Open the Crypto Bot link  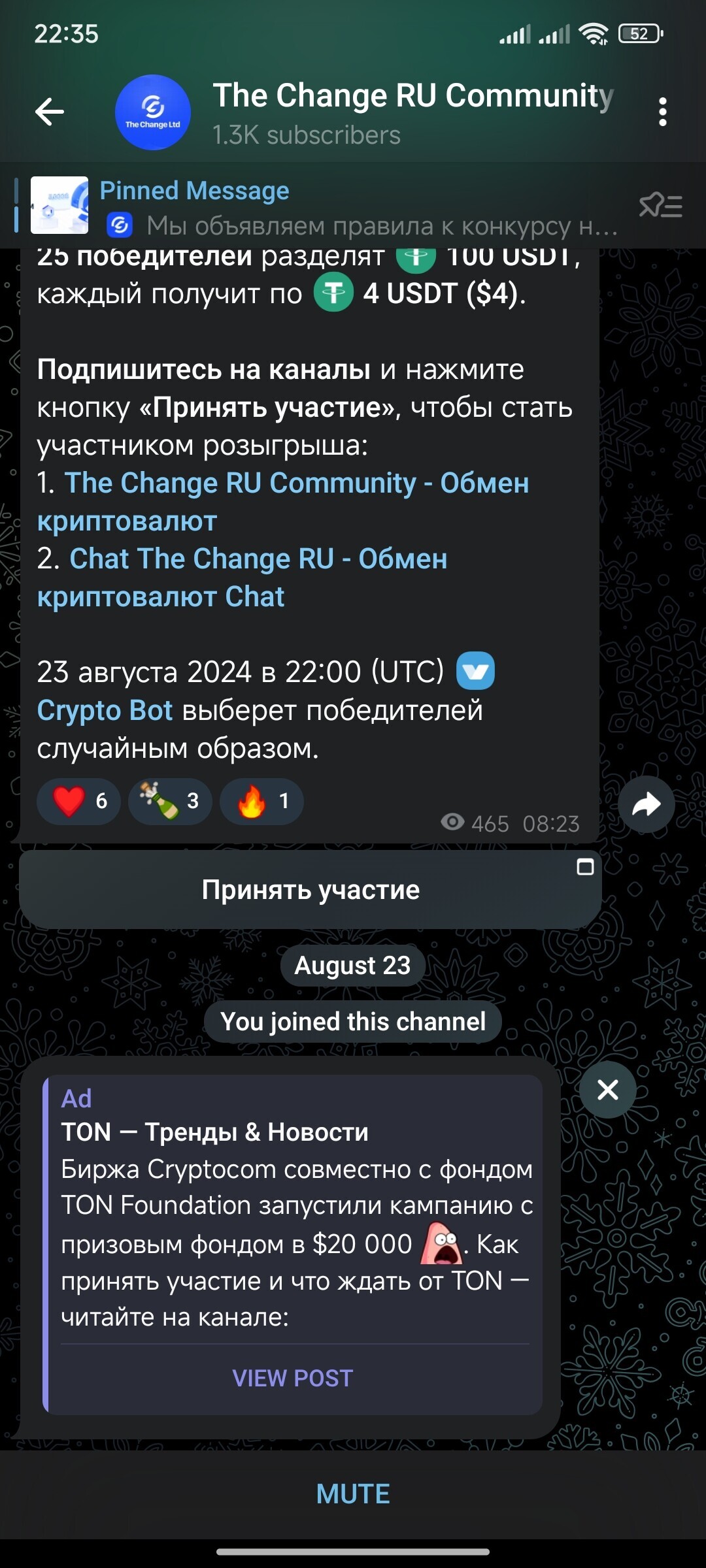point(105,710)
